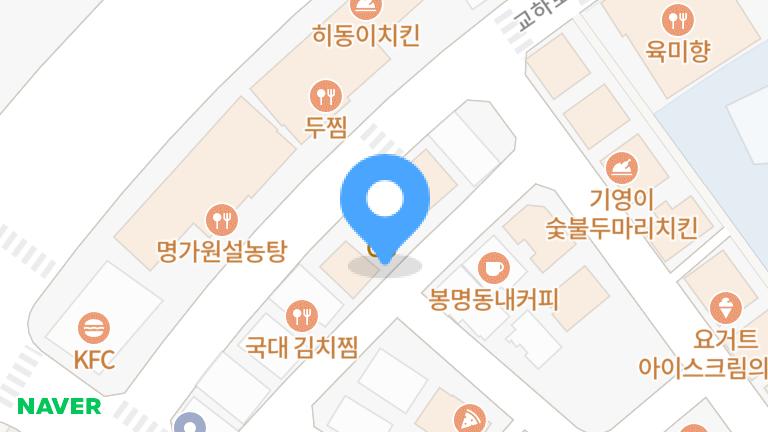The height and width of the screenshot is (432, 768).
Task: Select the 요거트 아이스크림 shop marker
Action: tap(721, 307)
